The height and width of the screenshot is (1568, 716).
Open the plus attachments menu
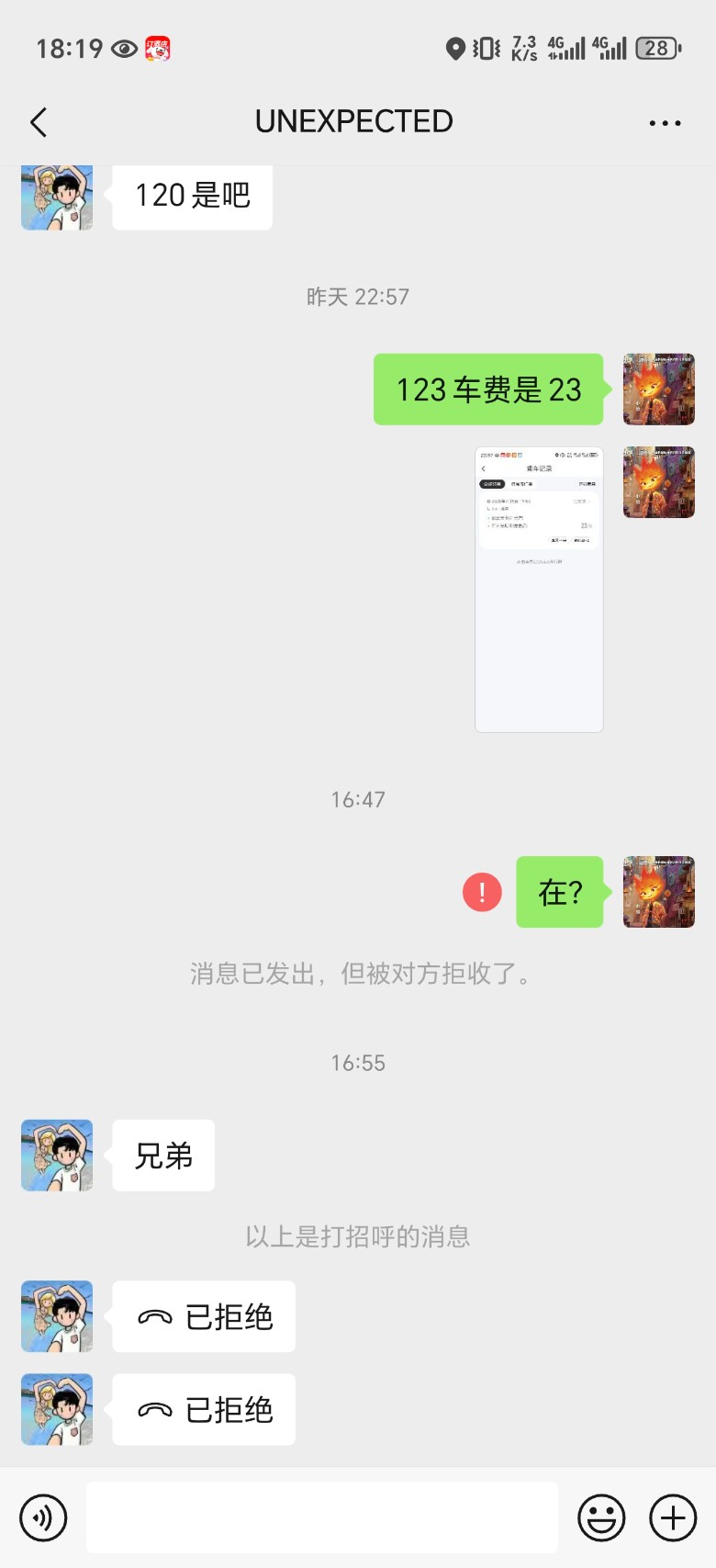click(x=673, y=1517)
